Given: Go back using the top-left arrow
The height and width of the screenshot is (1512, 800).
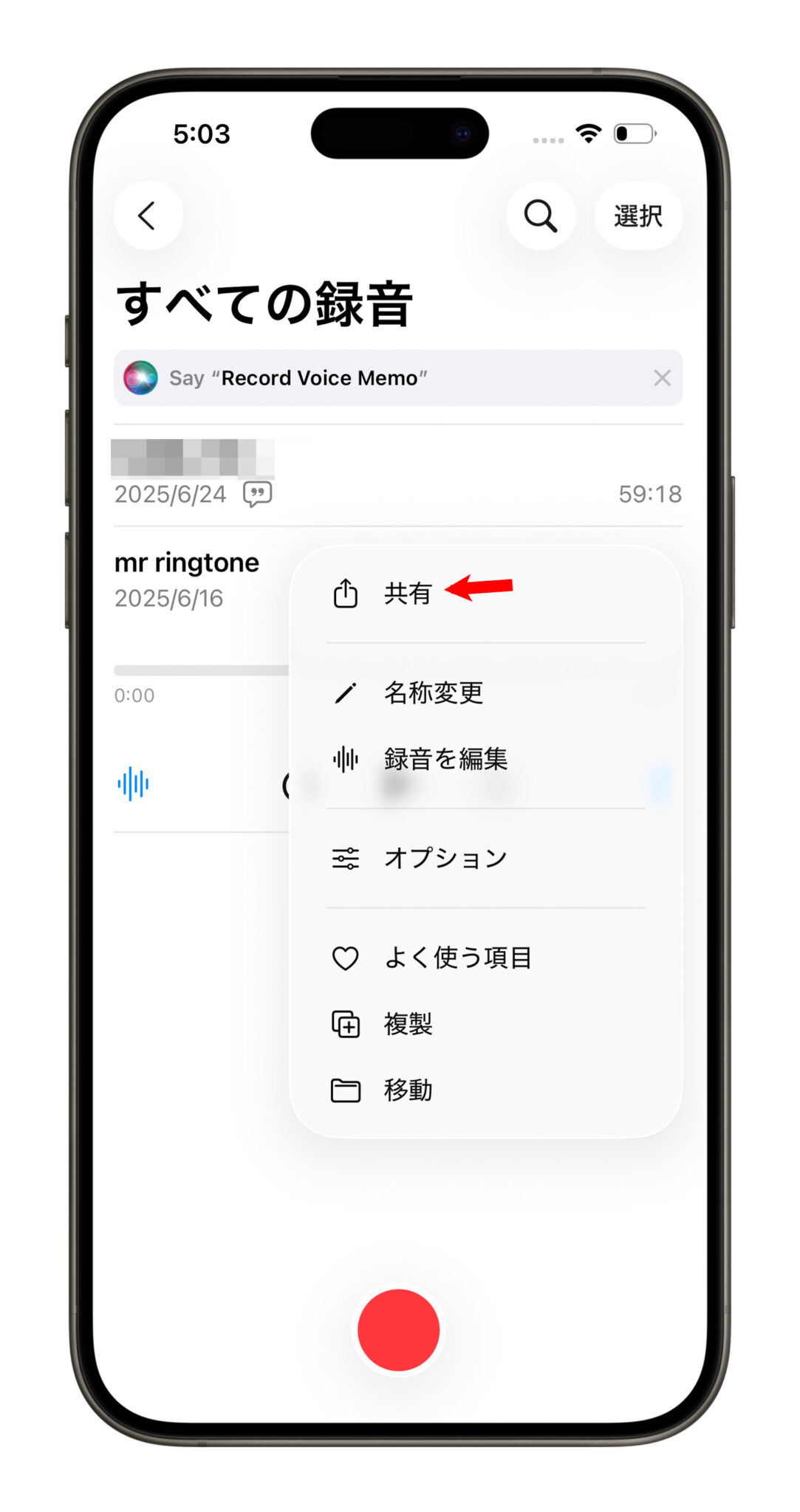Looking at the screenshot, I should pos(148,216).
